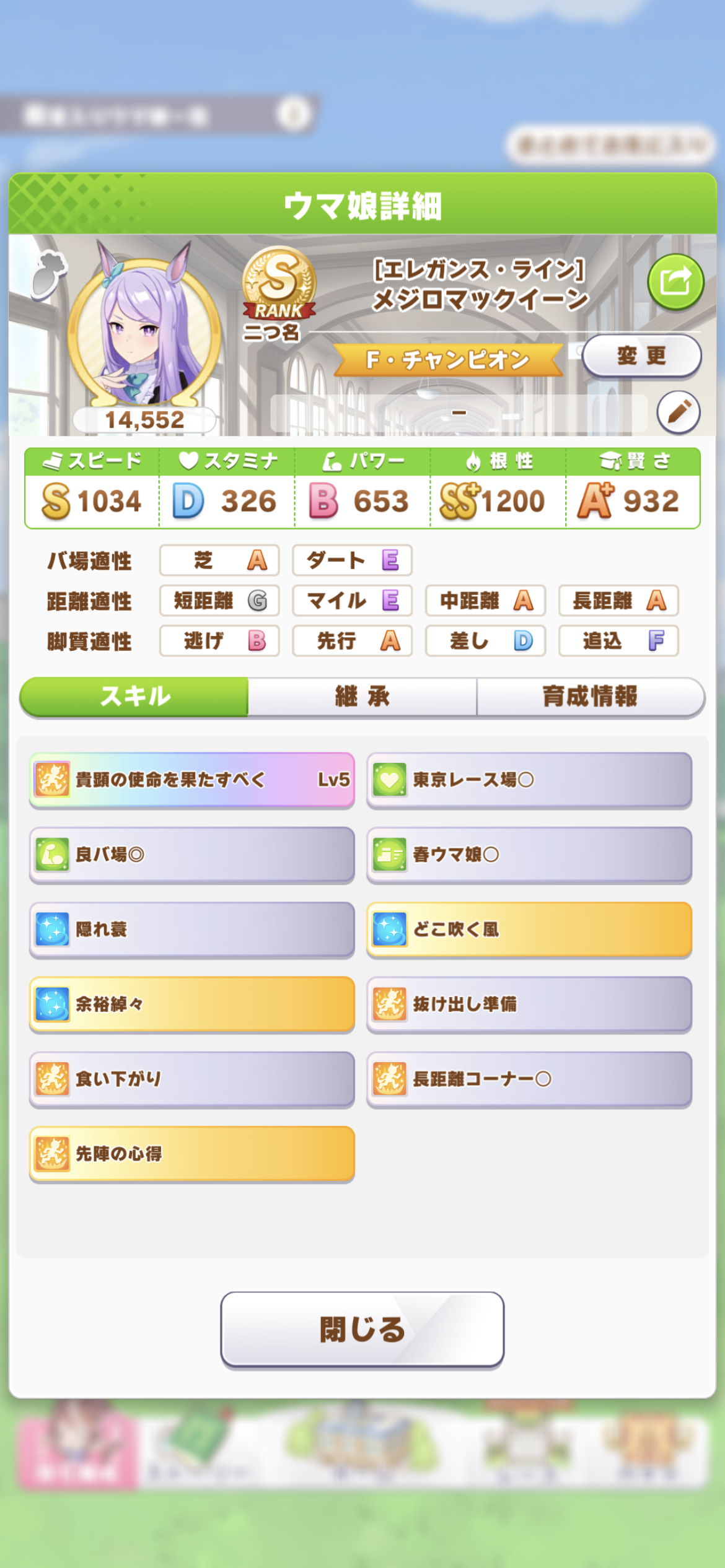Viewport: 725px width, 1568px height.
Task: Select the スキル tab
Action: click(134, 697)
